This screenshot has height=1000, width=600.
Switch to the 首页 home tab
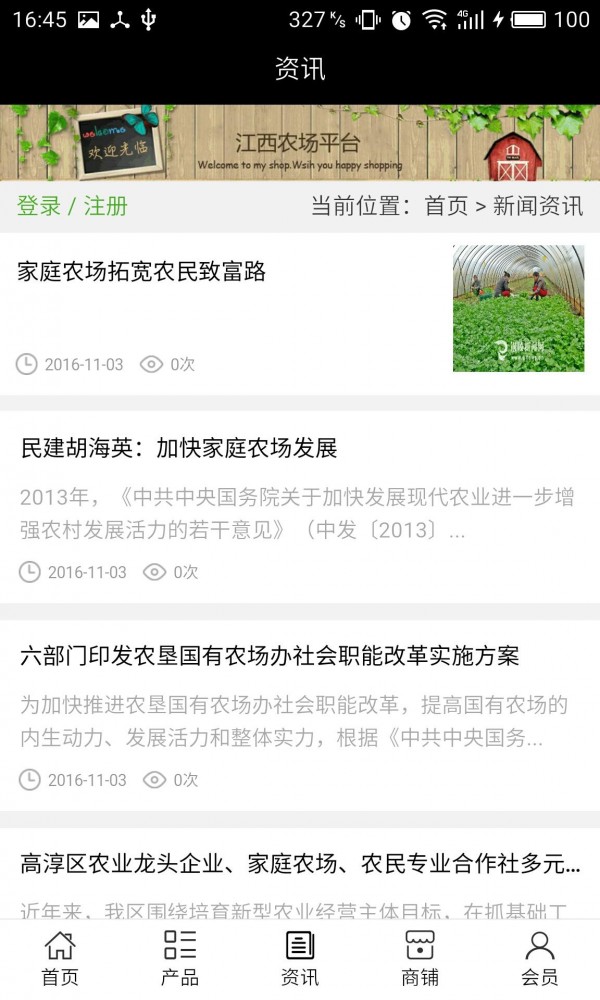(60, 958)
